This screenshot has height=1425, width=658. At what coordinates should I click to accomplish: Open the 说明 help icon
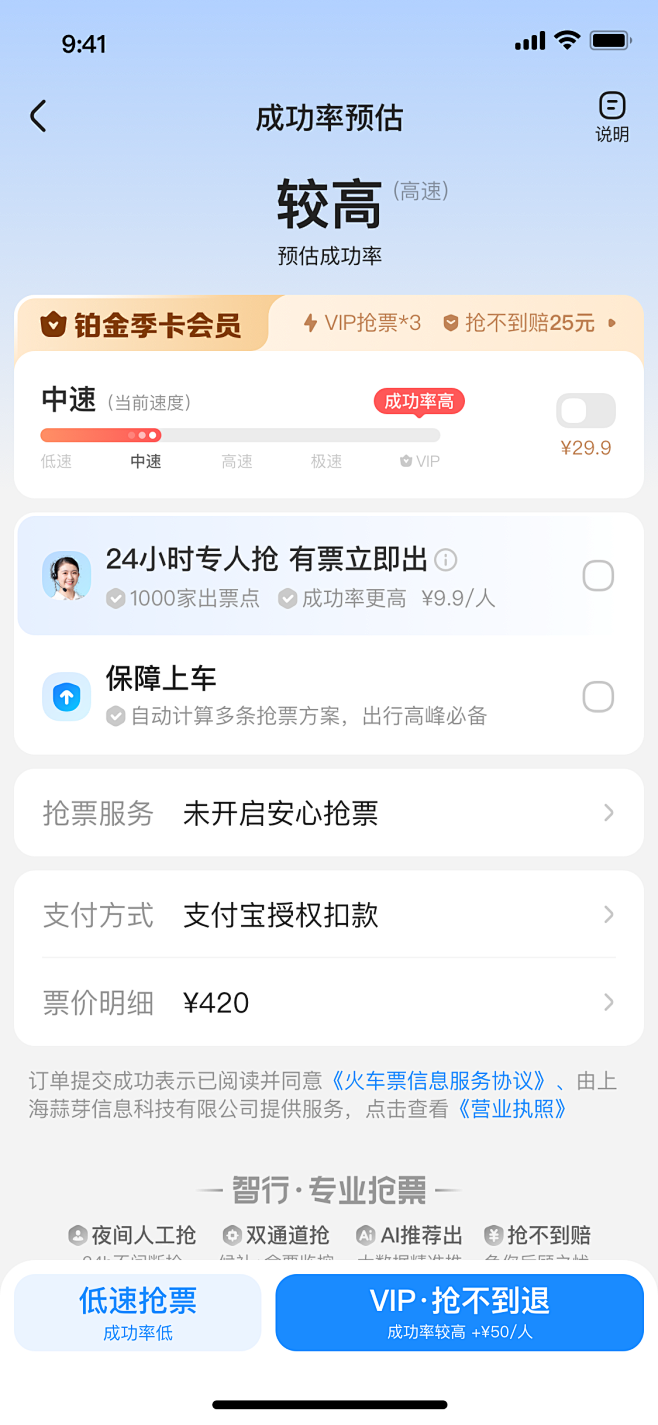612,117
